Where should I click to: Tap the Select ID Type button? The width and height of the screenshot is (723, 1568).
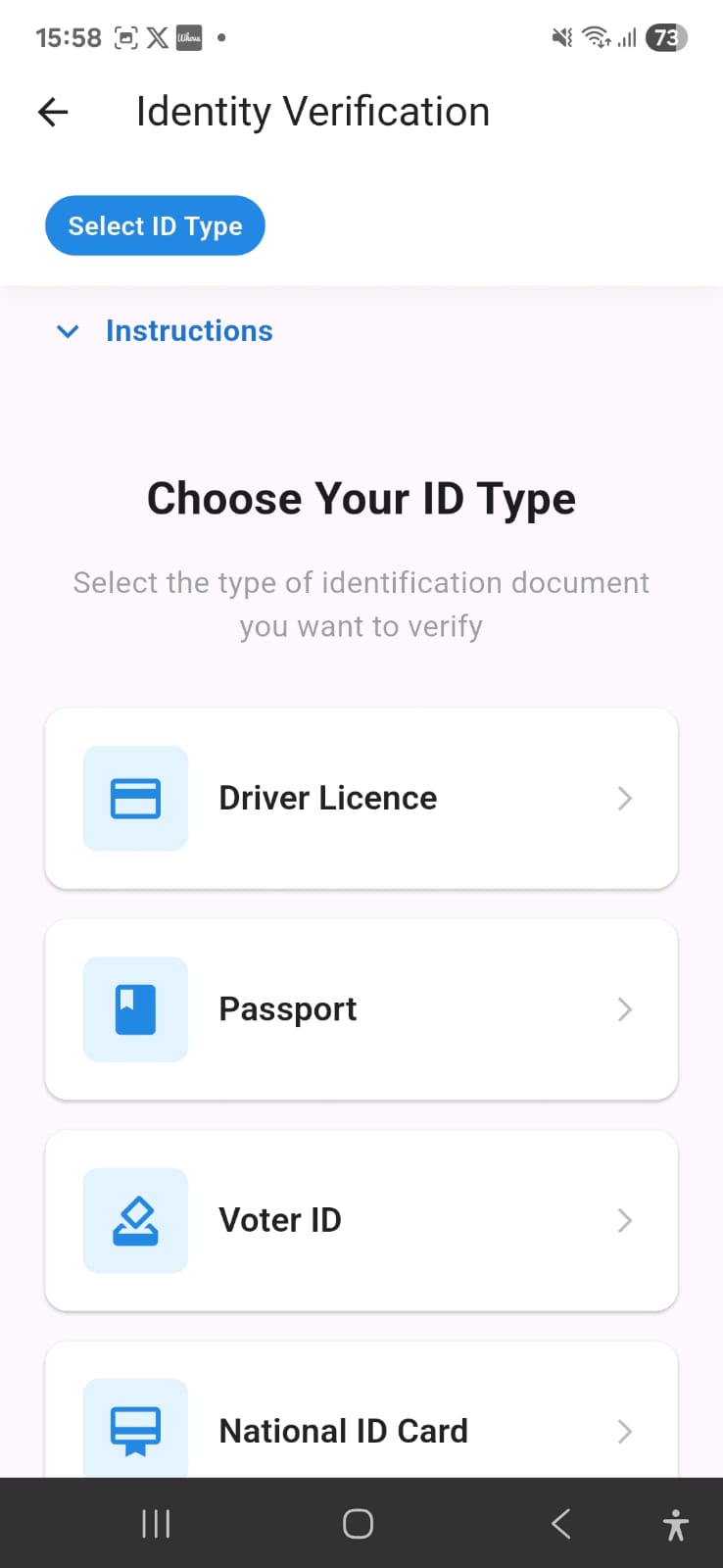click(x=155, y=225)
